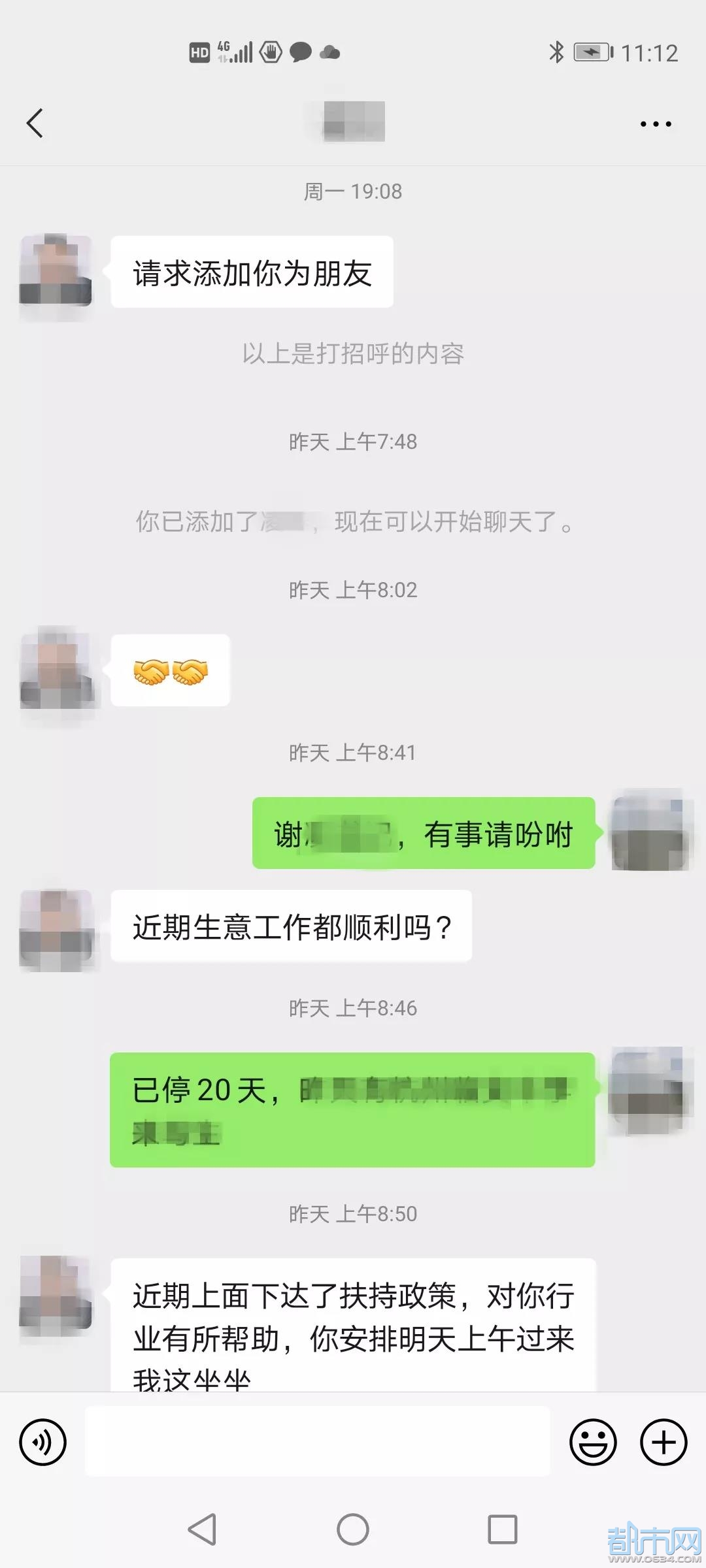Screen dimensions: 706x1568
Task: Tap the system home button
Action: coord(353,1529)
